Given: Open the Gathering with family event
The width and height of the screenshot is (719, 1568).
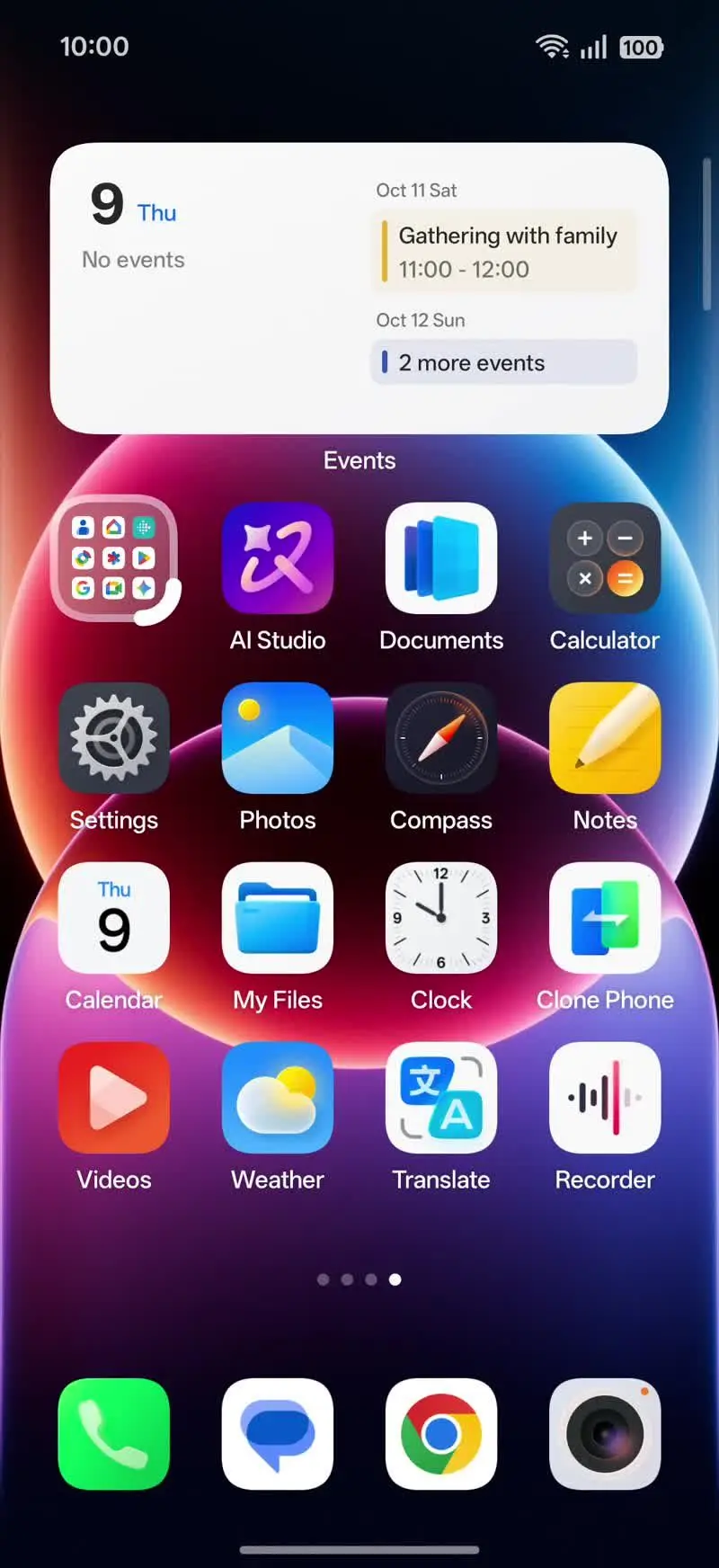Looking at the screenshot, I should point(504,252).
